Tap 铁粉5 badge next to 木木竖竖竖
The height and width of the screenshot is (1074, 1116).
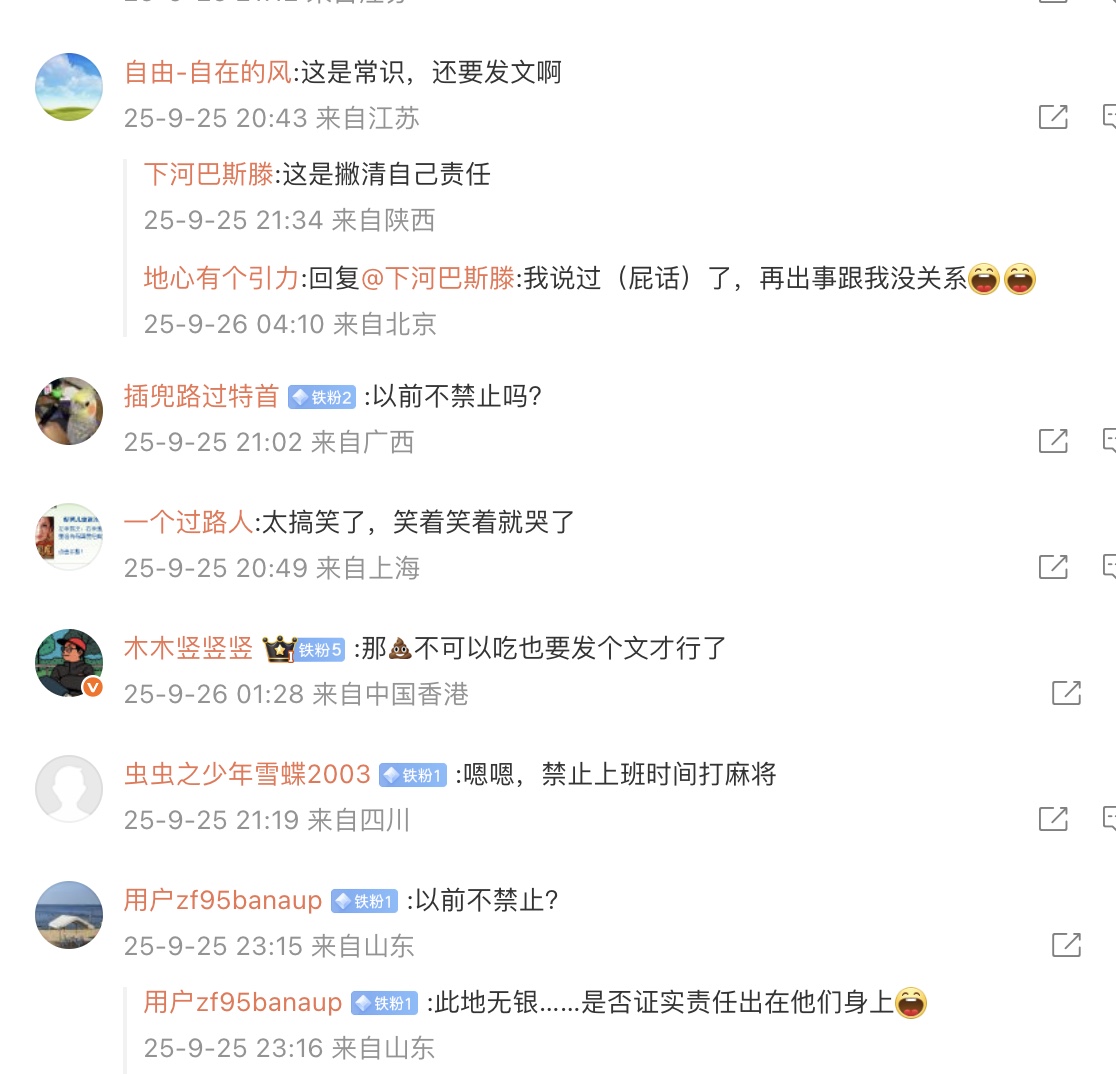coord(320,650)
